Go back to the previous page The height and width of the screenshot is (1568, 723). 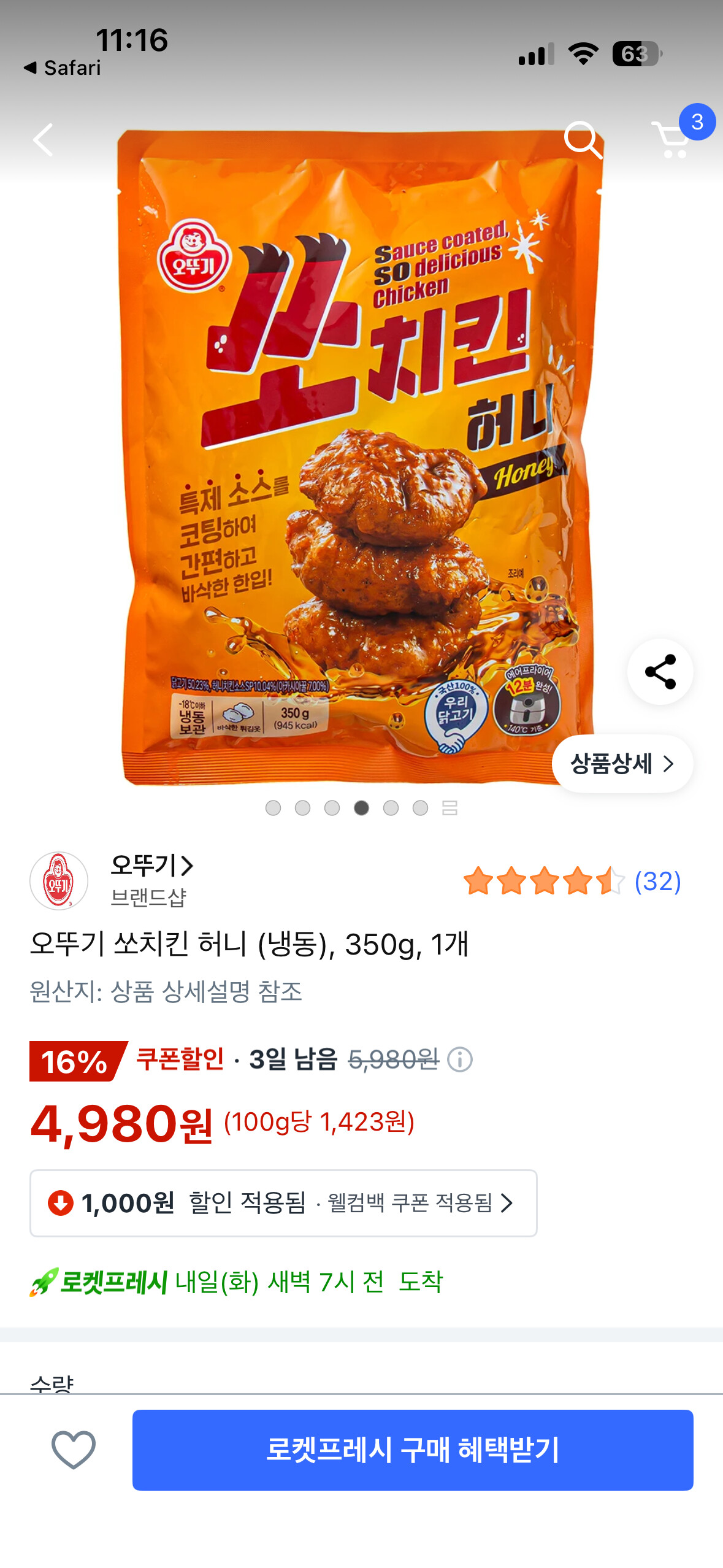tap(43, 139)
